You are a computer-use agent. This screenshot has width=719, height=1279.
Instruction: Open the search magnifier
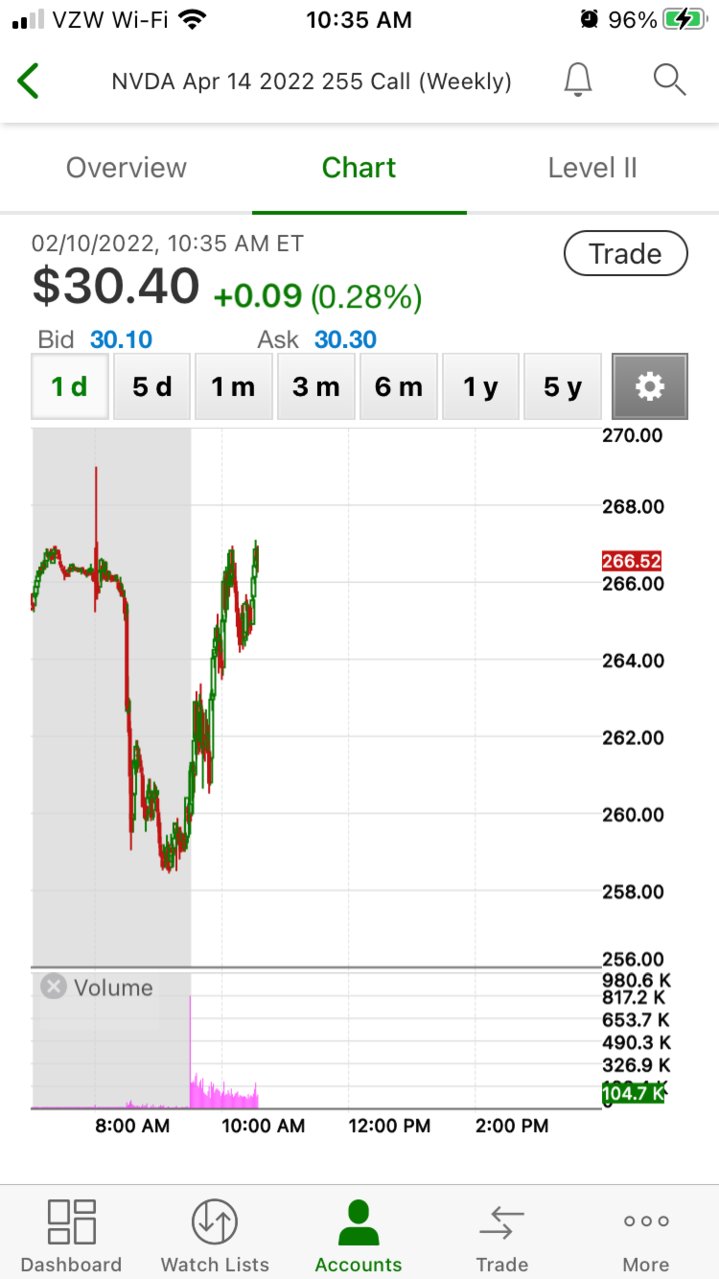[x=669, y=79]
